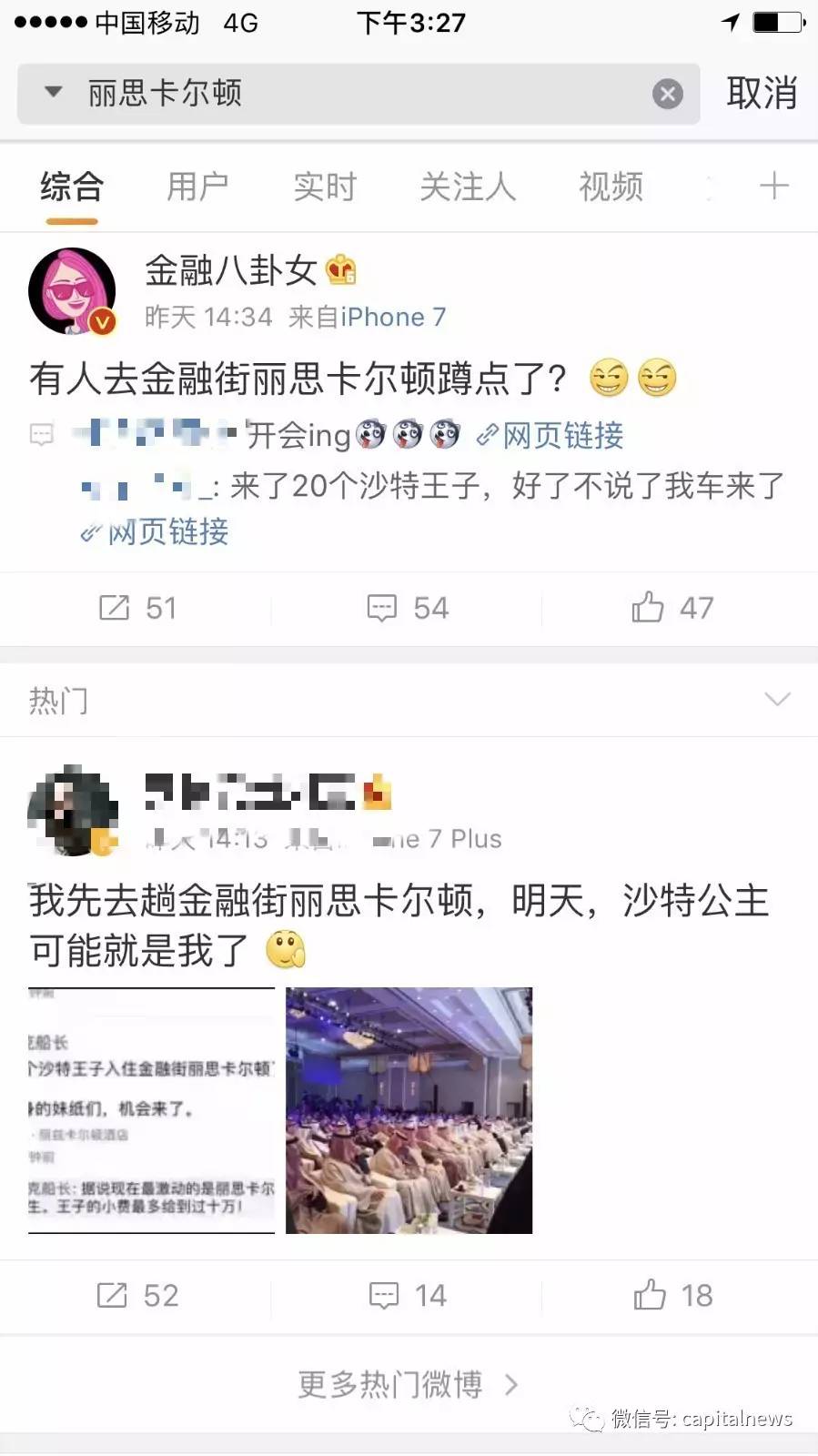Repost the 沙特公主 post
Screen dimensions: 818x1456
137,1295
